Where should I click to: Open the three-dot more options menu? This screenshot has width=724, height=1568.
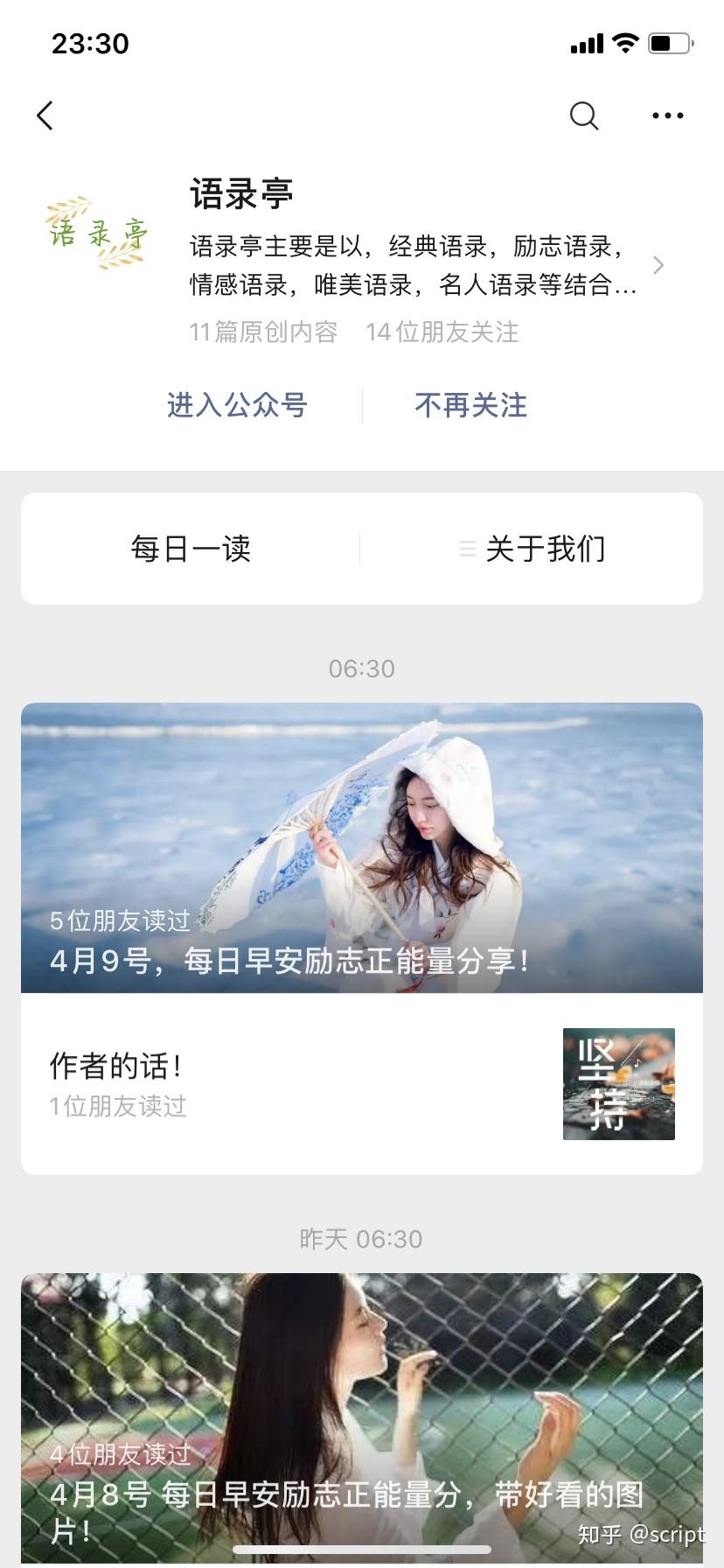tap(667, 115)
